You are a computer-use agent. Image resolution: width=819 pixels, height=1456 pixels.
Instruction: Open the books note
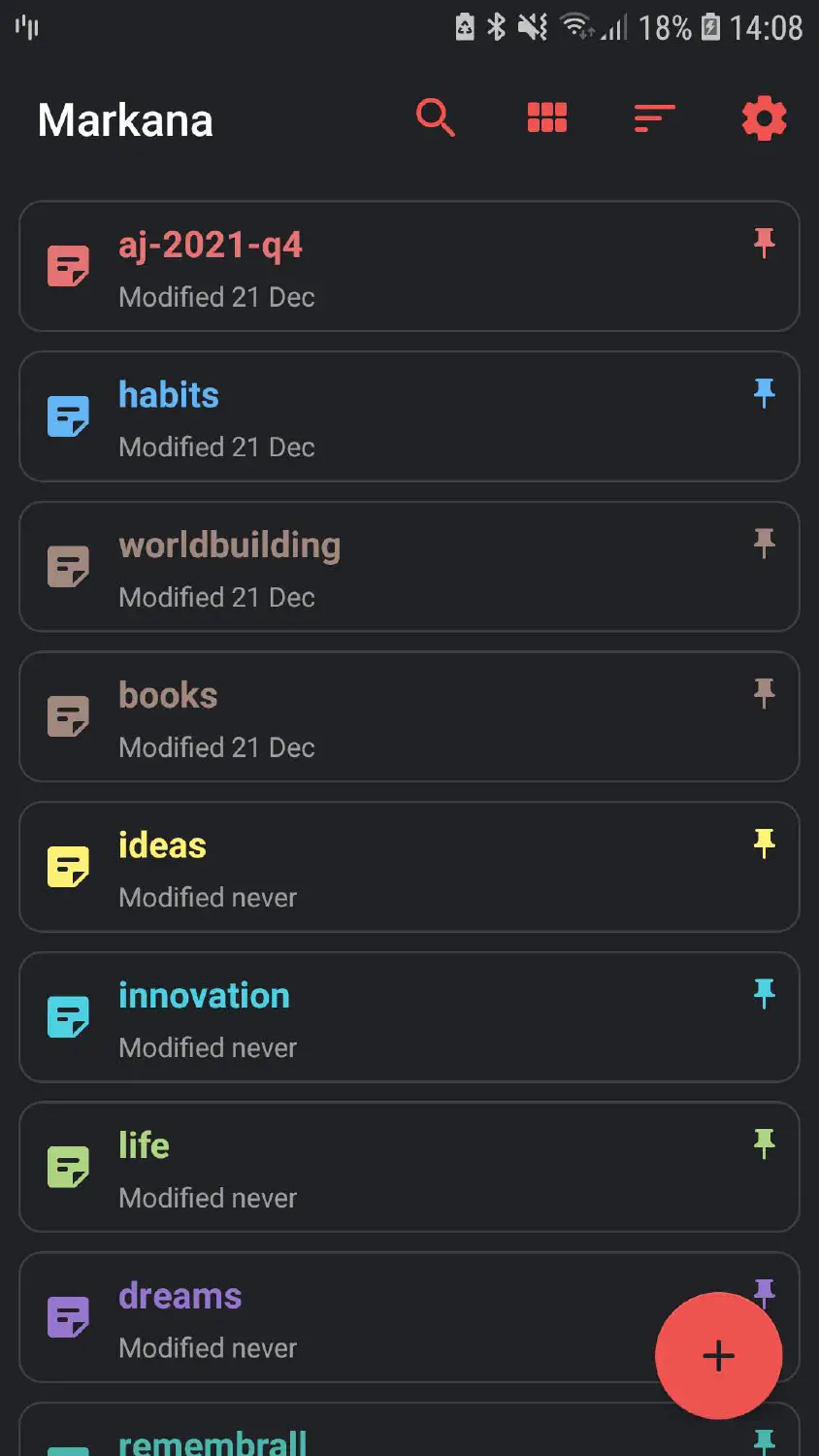[x=409, y=716]
